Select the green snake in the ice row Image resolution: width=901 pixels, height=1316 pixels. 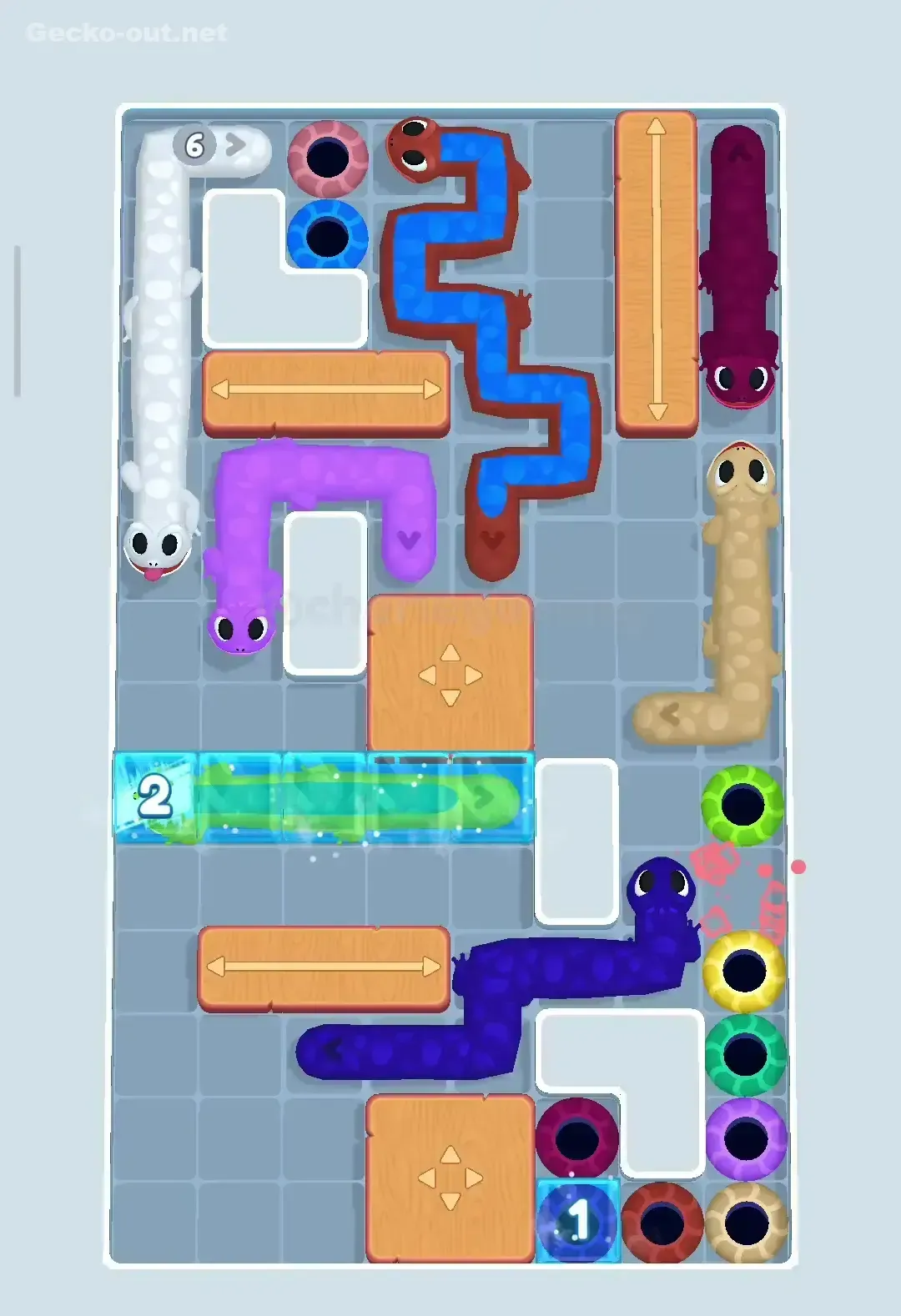(334, 796)
